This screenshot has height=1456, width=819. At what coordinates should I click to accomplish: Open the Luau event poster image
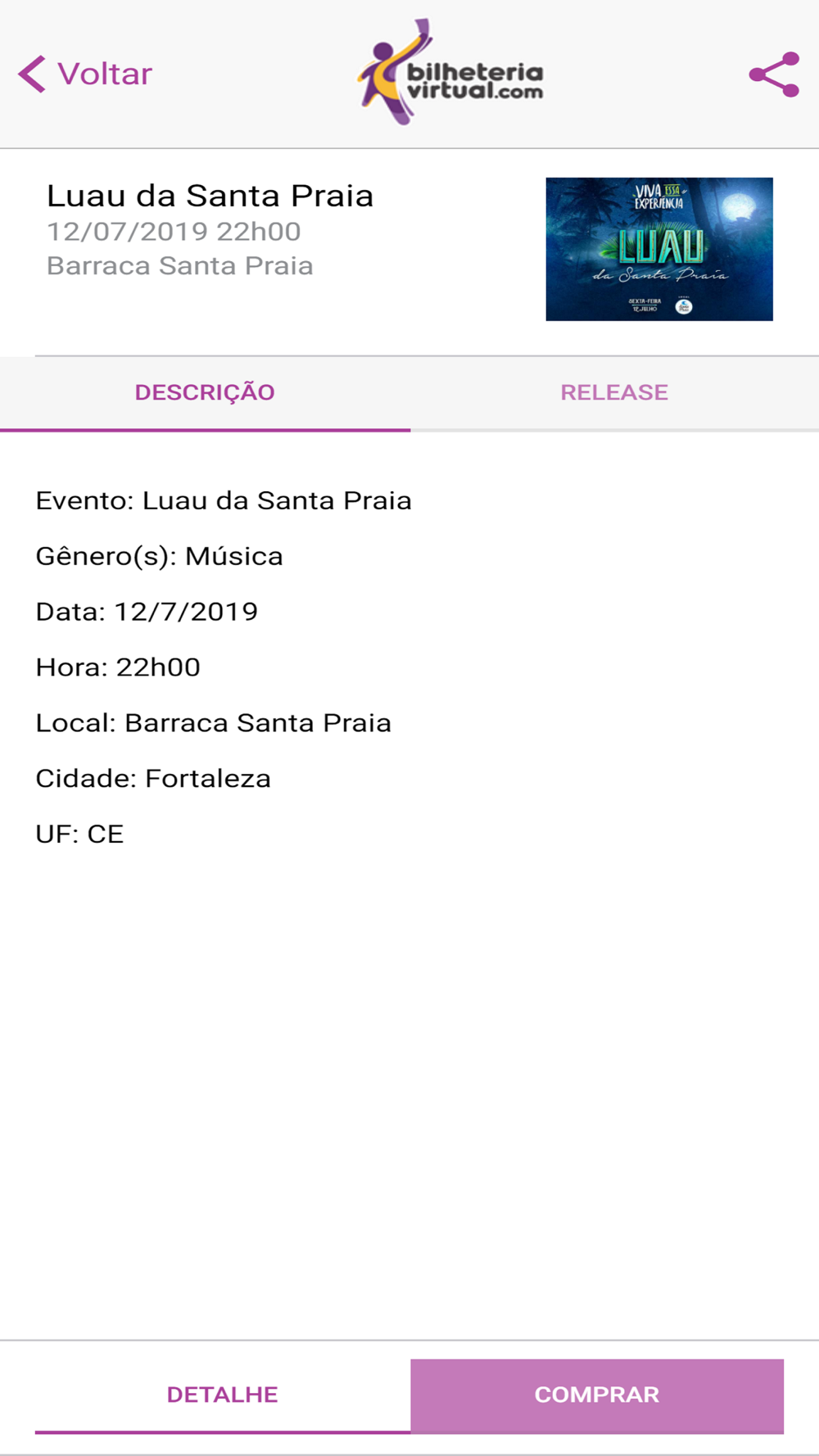click(x=659, y=249)
